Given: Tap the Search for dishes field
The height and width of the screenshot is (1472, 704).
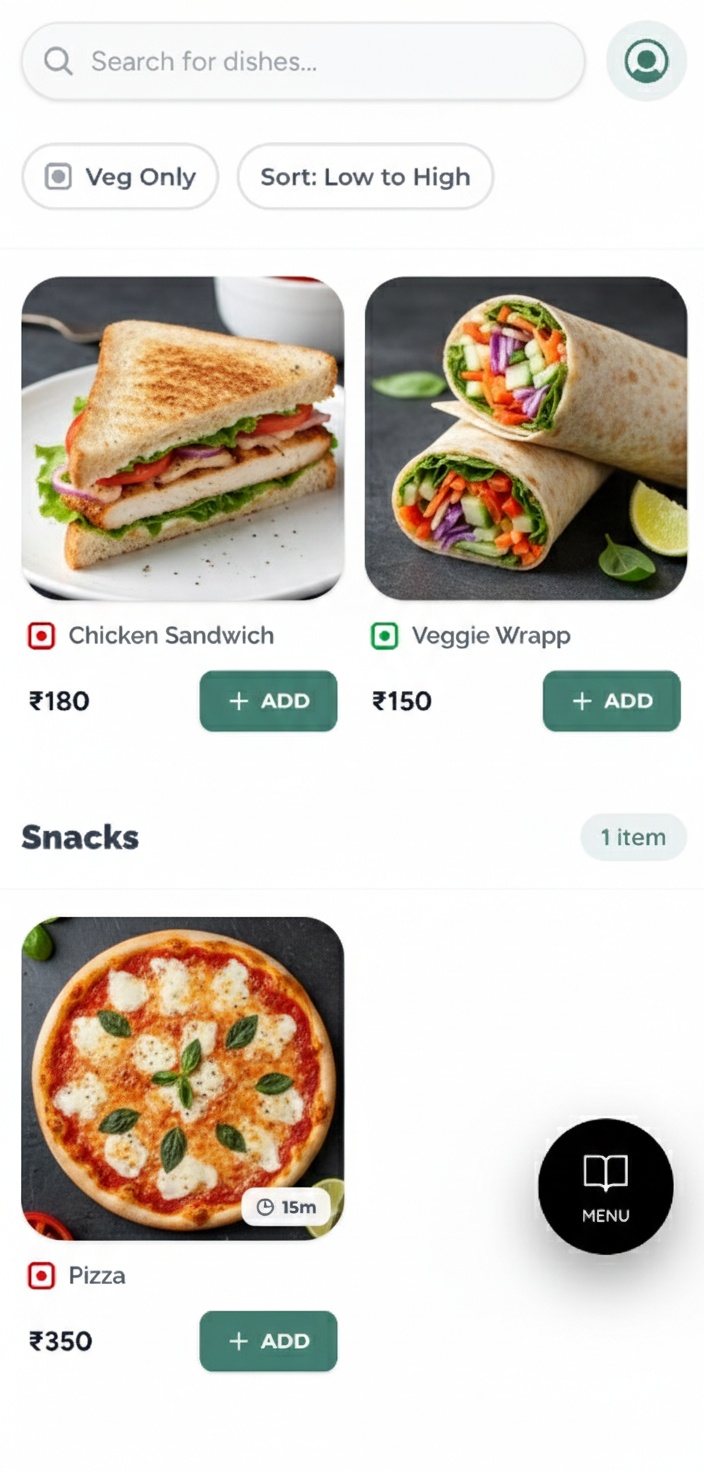Looking at the screenshot, I should 302,62.
